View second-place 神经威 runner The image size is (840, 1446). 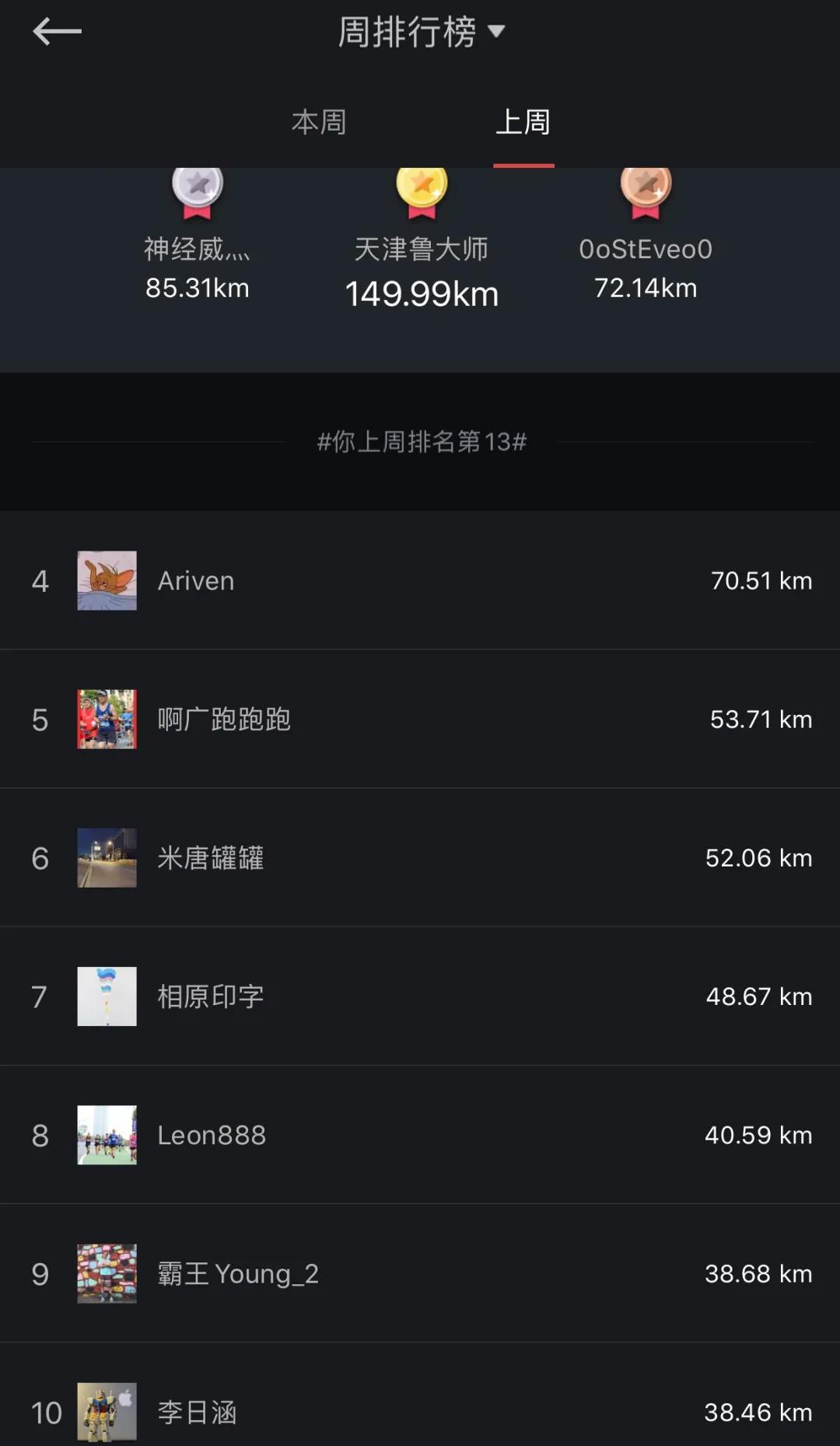click(x=197, y=249)
